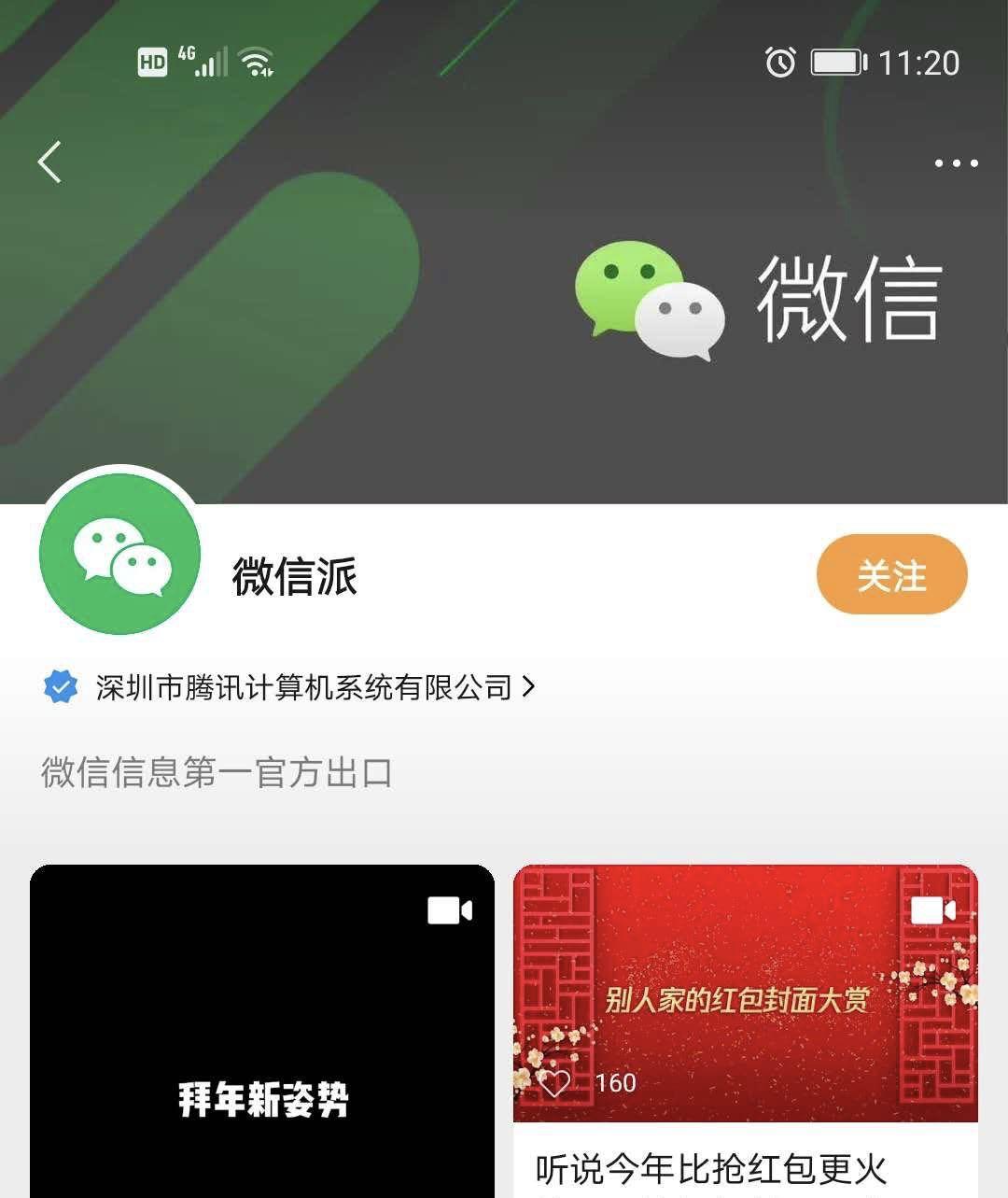This screenshot has height=1198, width=1008.
Task: Tap the HD icon in the status bar
Action: pos(151,62)
